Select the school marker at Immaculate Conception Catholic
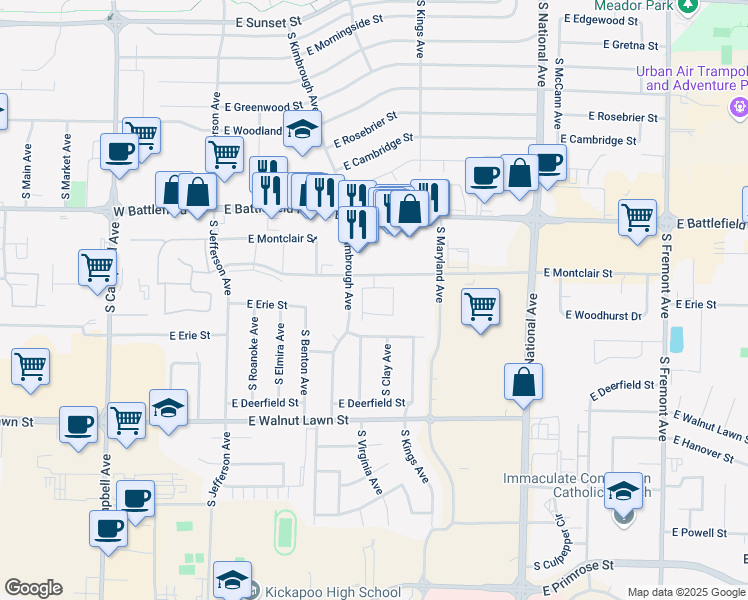This screenshot has width=748, height=600. (623, 491)
